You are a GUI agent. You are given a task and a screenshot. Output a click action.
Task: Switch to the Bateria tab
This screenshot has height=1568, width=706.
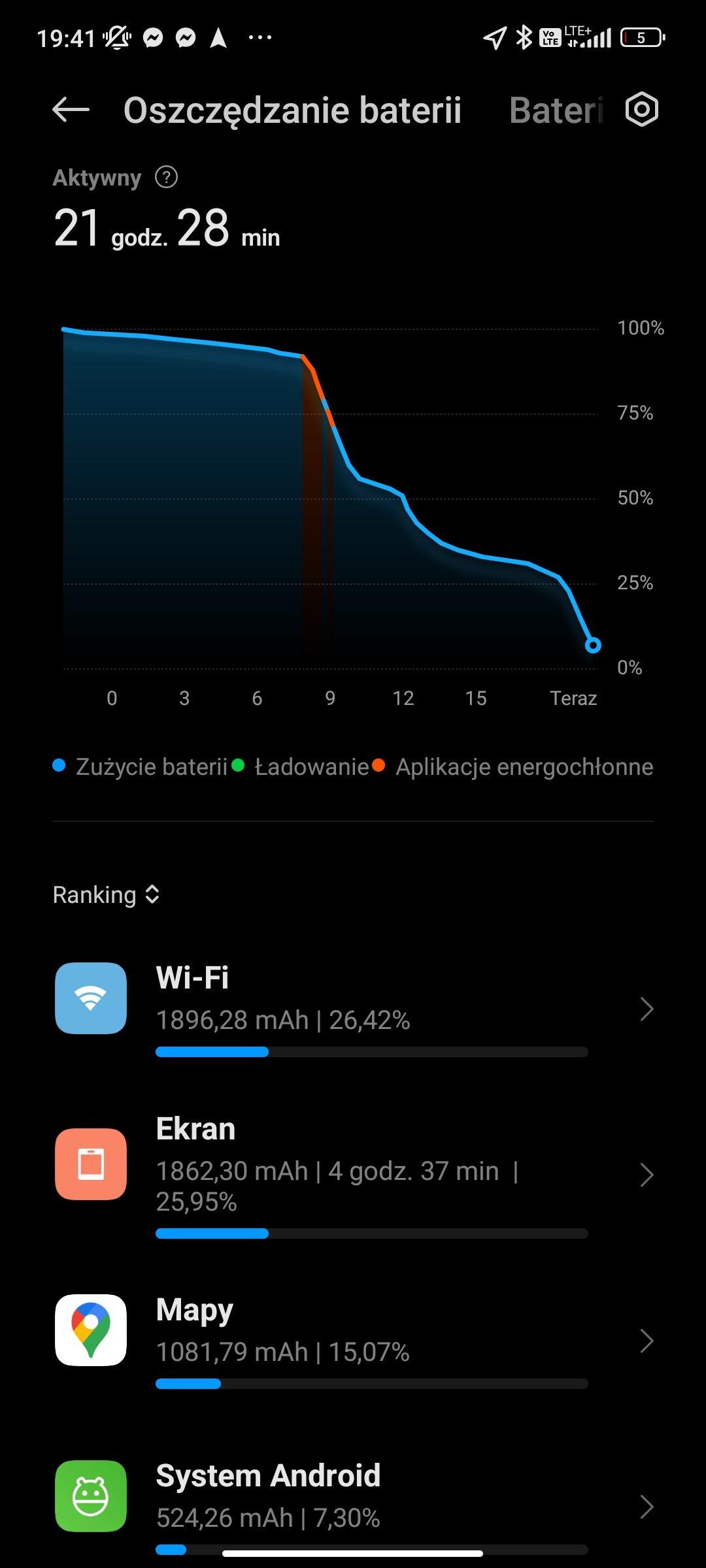coord(556,110)
